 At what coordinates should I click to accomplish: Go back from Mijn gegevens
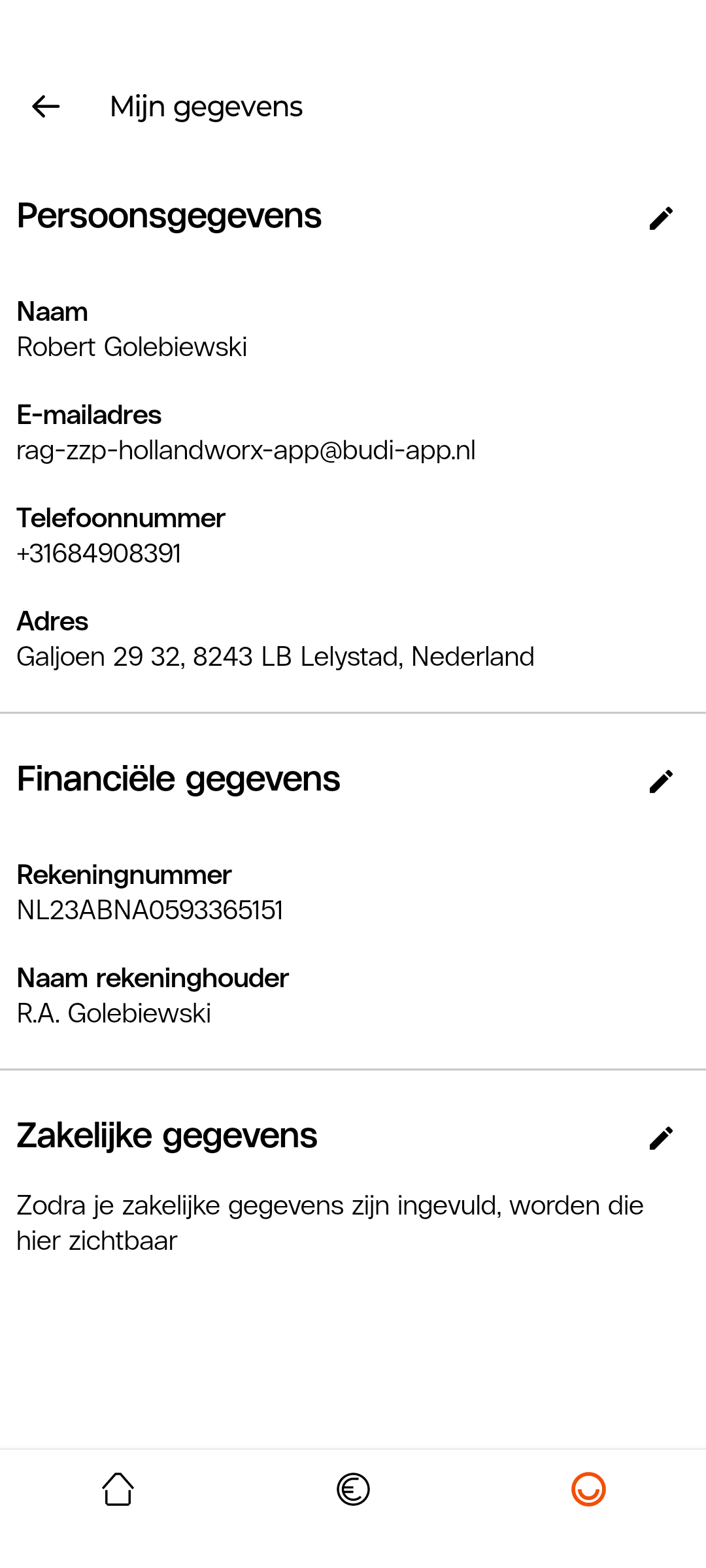[46, 106]
